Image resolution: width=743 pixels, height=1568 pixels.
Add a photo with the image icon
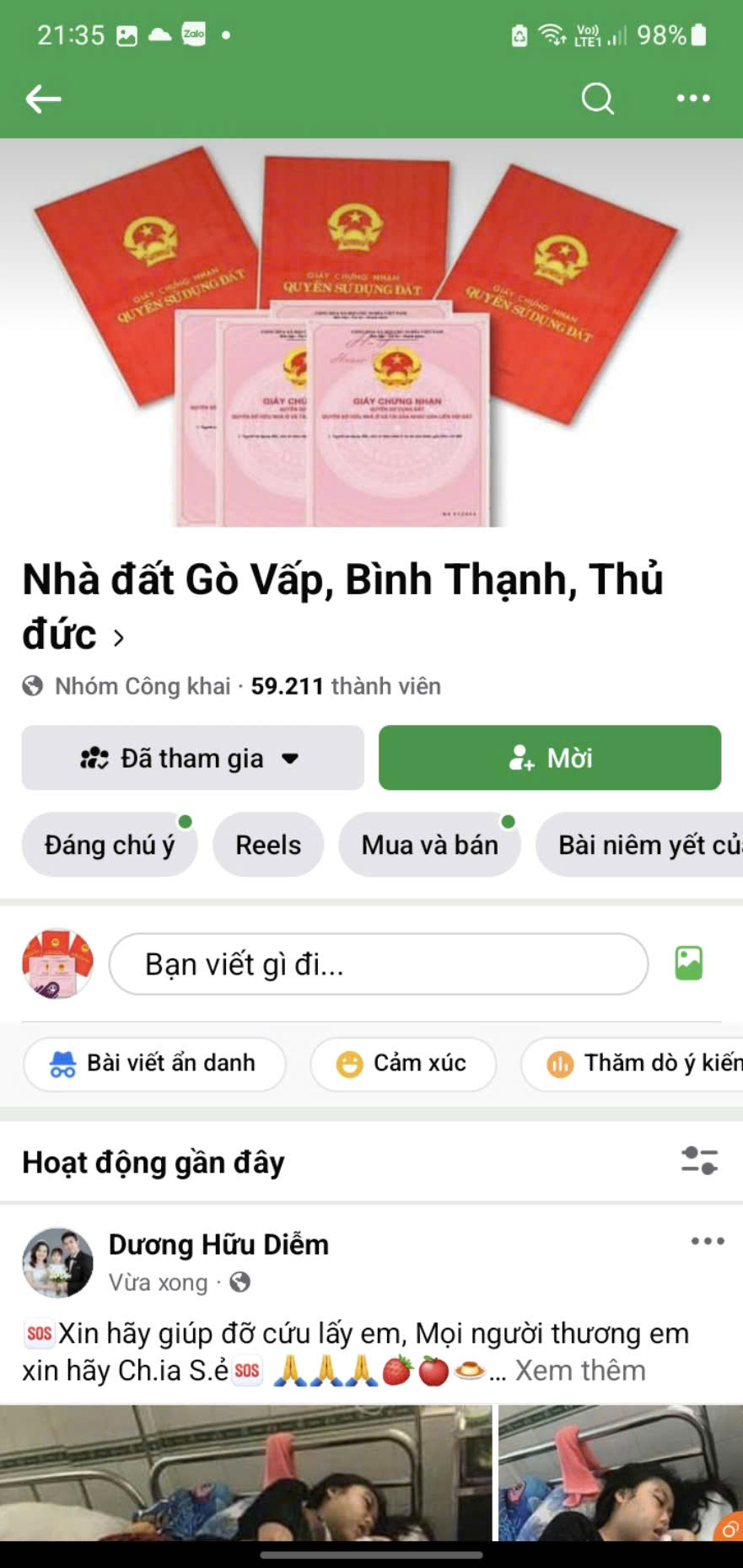(x=688, y=963)
